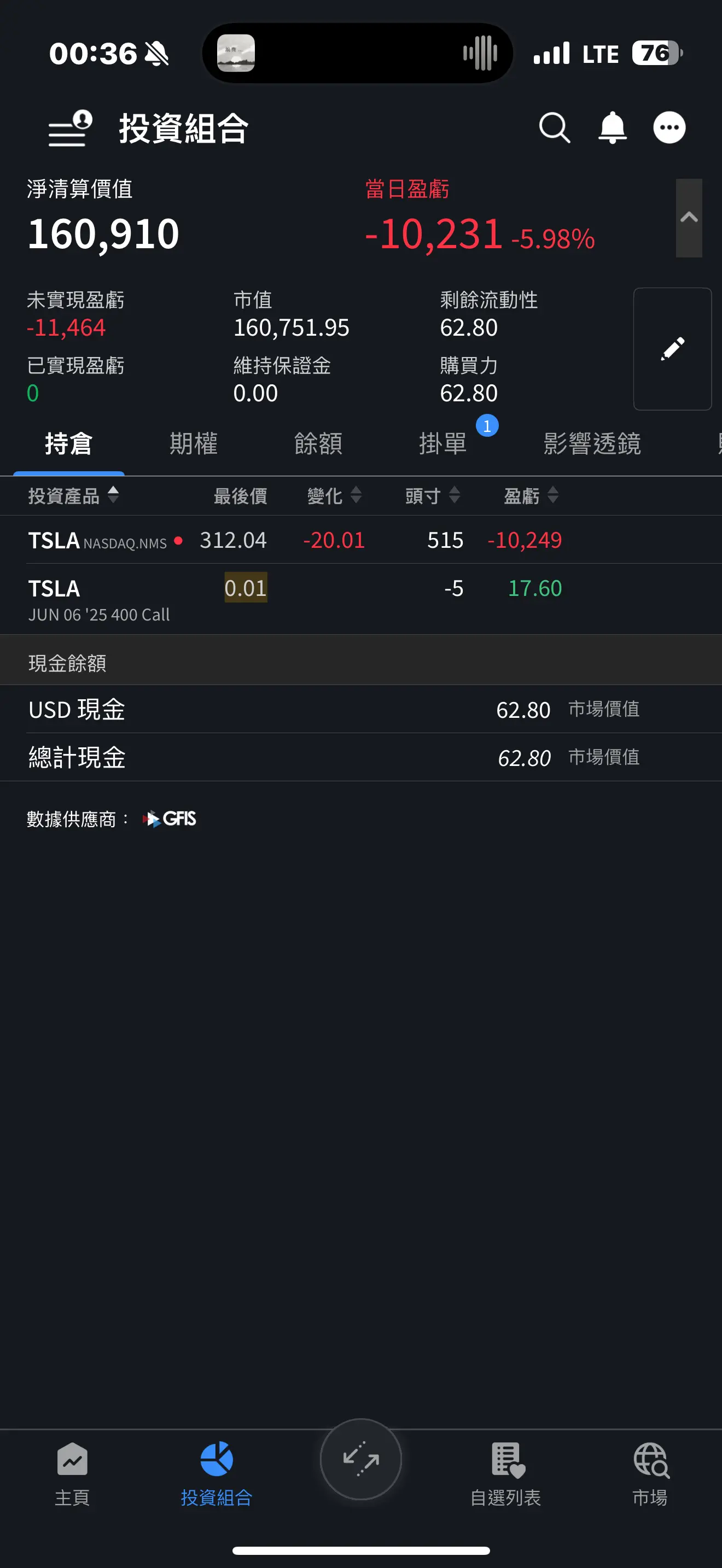Go to the 主頁 tab
This screenshot has height=1568, width=722.
click(x=72, y=1473)
